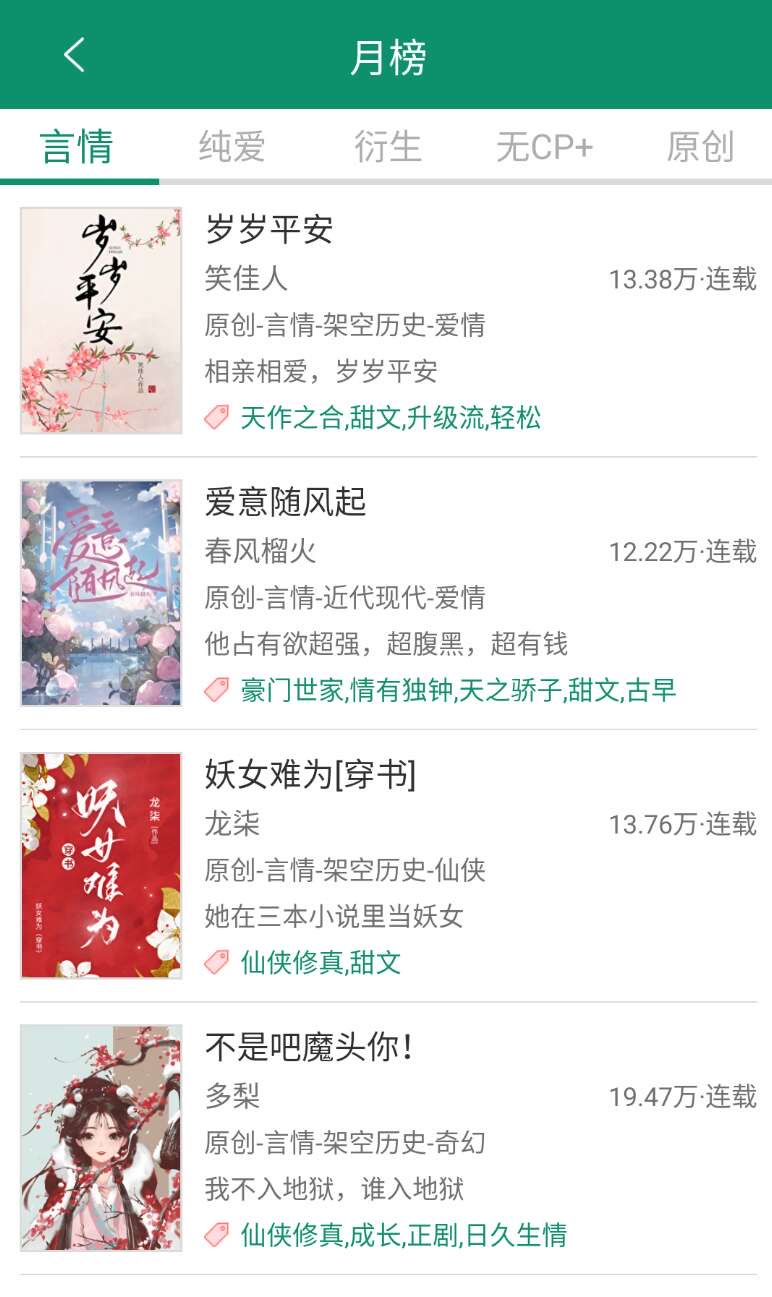Switch to the 纯爱 tab
Screen dimensions: 772x1297
[x=232, y=147]
